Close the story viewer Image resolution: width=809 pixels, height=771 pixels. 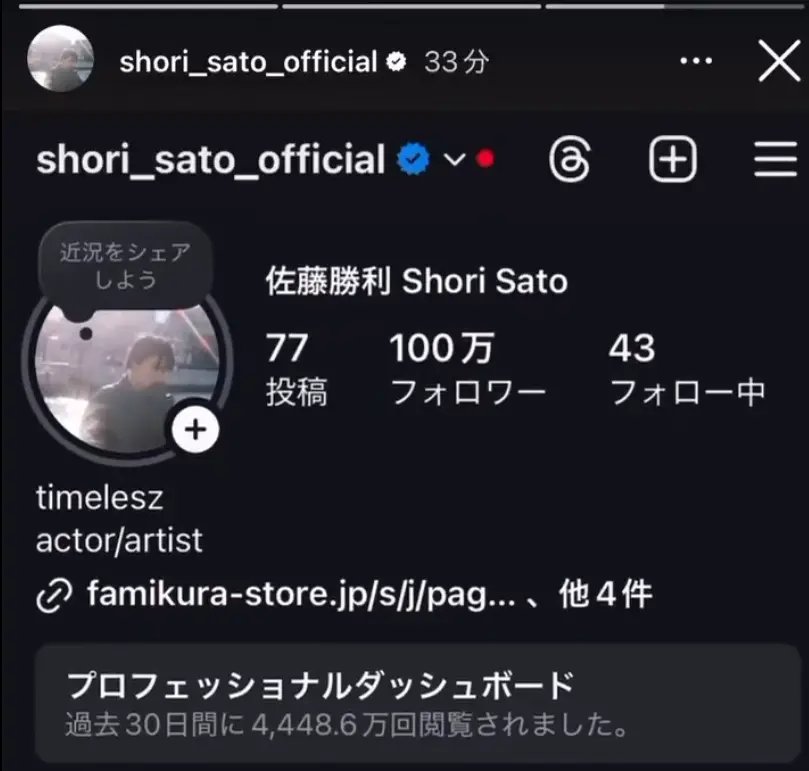click(x=779, y=62)
